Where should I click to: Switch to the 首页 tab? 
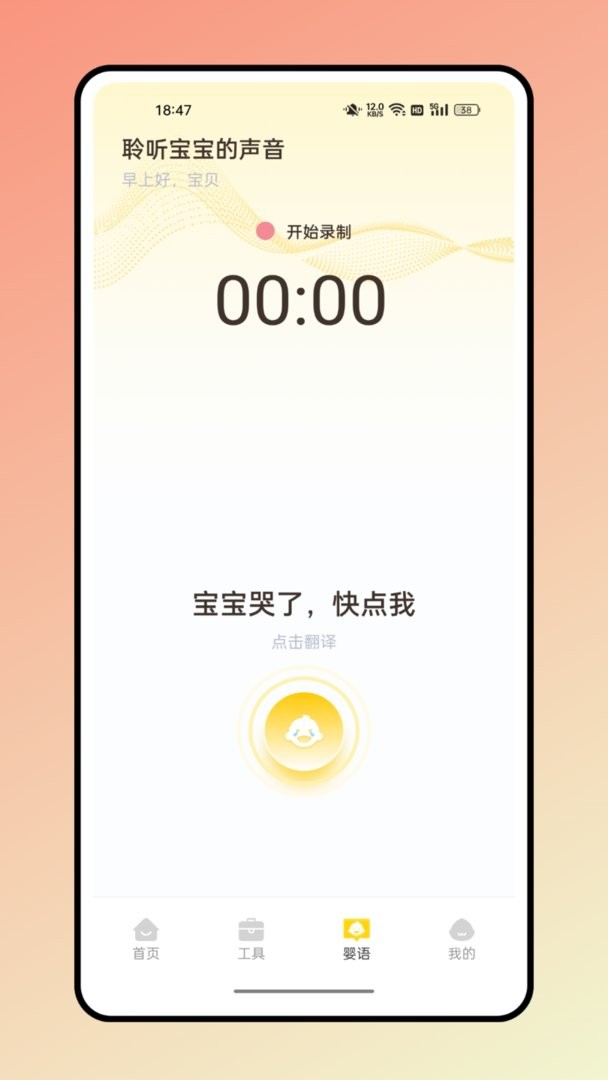146,939
